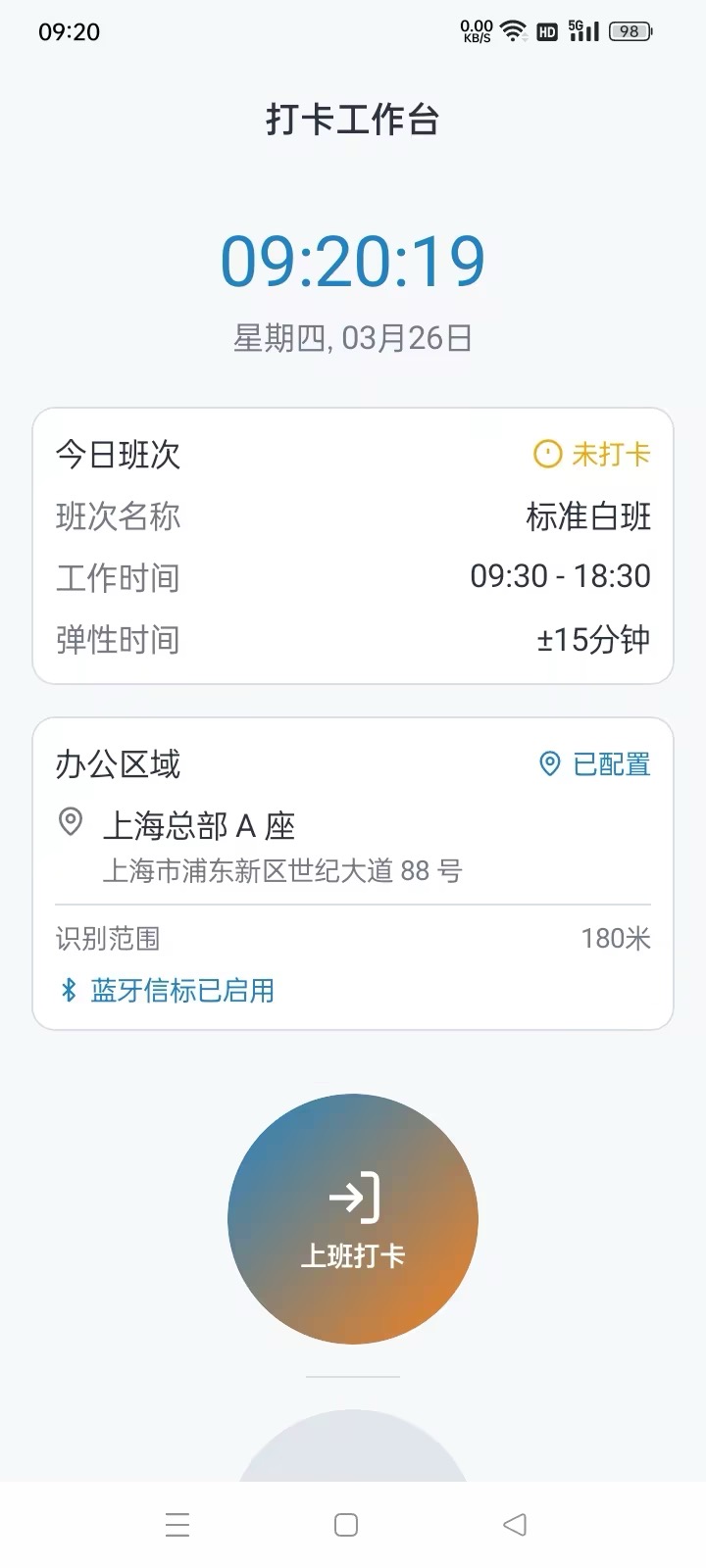The height and width of the screenshot is (1568, 706).
Task: Go back with the system back button
Action: 515,1525
